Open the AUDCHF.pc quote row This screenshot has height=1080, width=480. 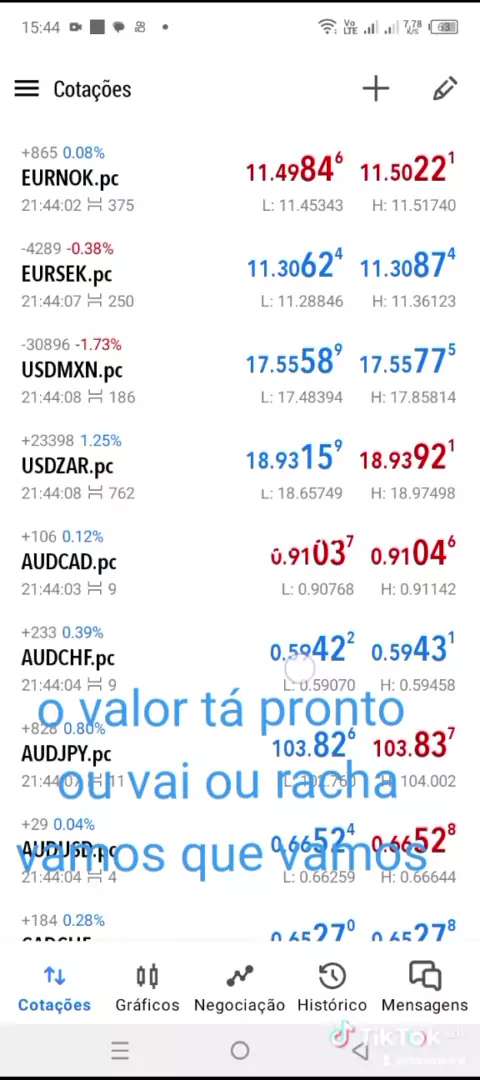[x=240, y=658]
